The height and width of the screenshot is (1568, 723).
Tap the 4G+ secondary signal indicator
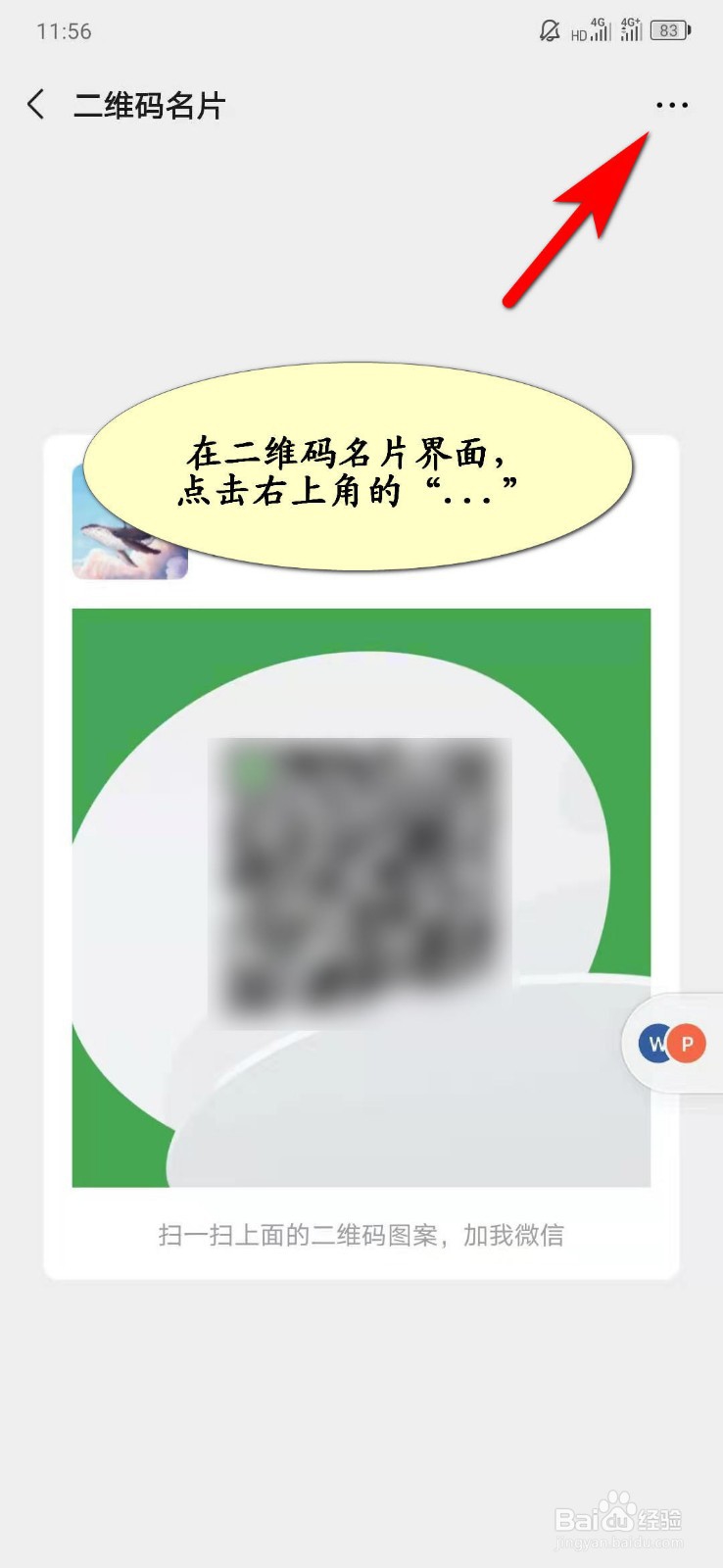point(632,29)
